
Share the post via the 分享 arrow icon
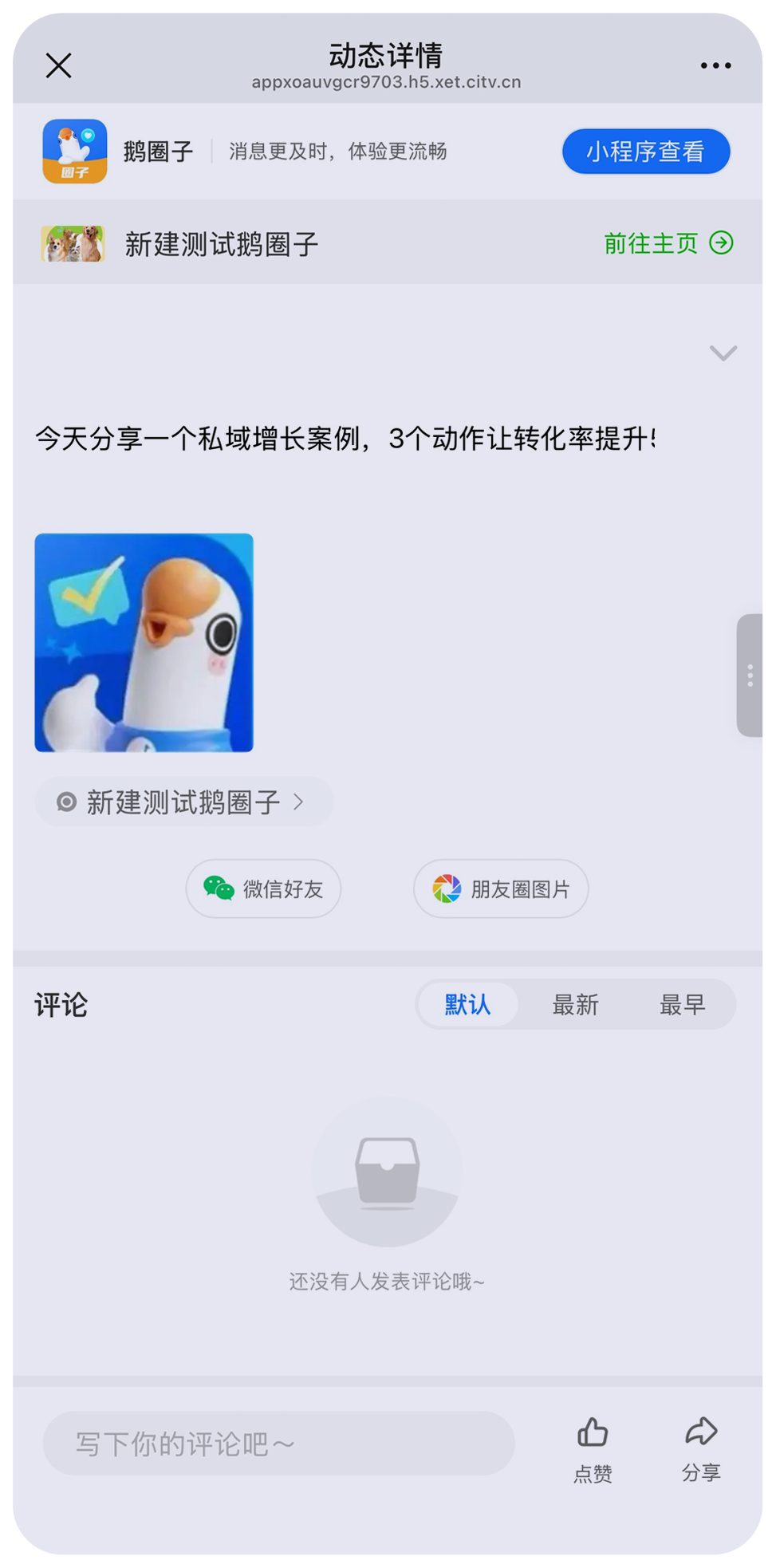point(700,1430)
